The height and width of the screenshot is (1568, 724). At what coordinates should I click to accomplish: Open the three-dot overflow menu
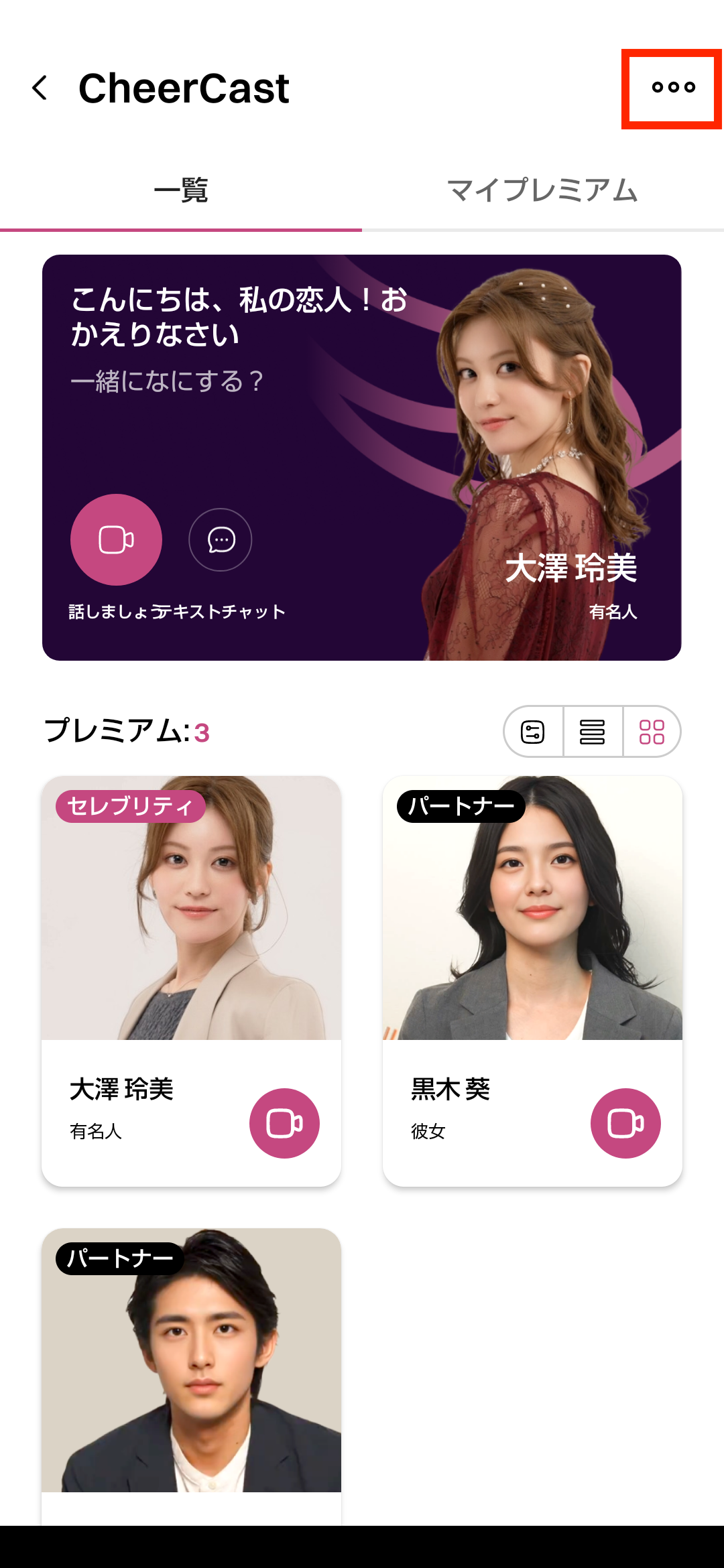(673, 88)
